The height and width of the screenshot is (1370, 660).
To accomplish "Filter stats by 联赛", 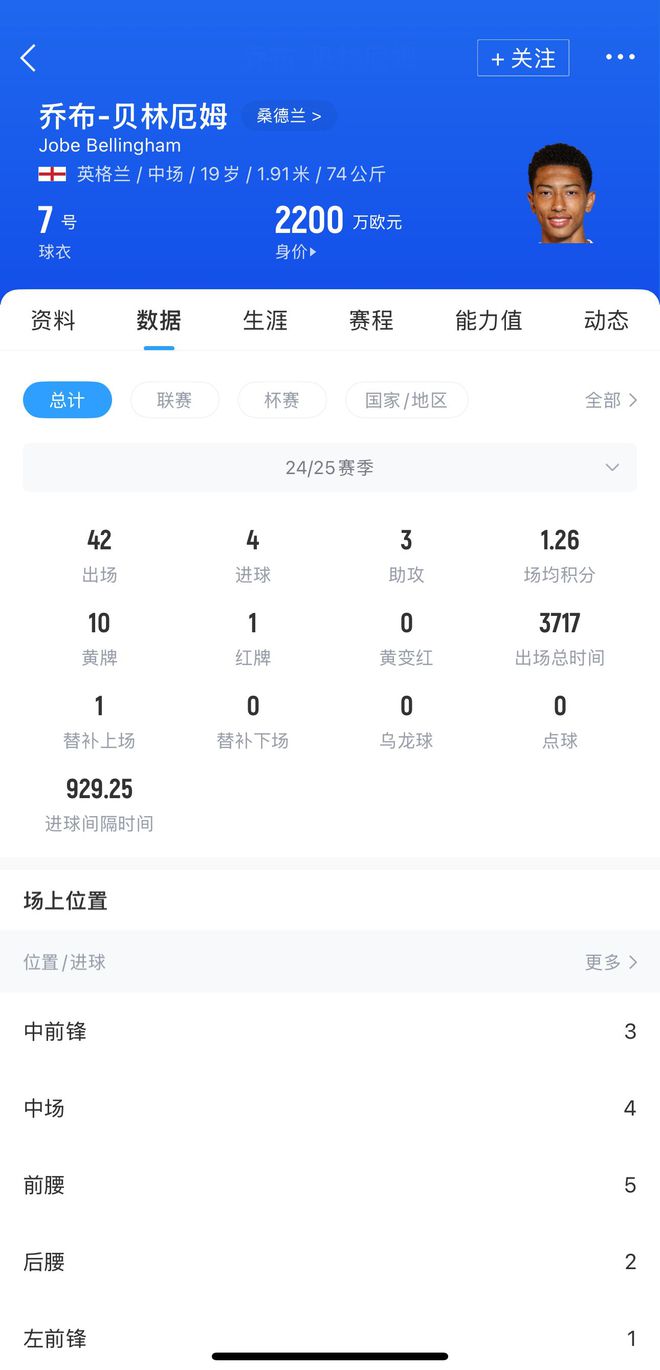I will (x=174, y=400).
